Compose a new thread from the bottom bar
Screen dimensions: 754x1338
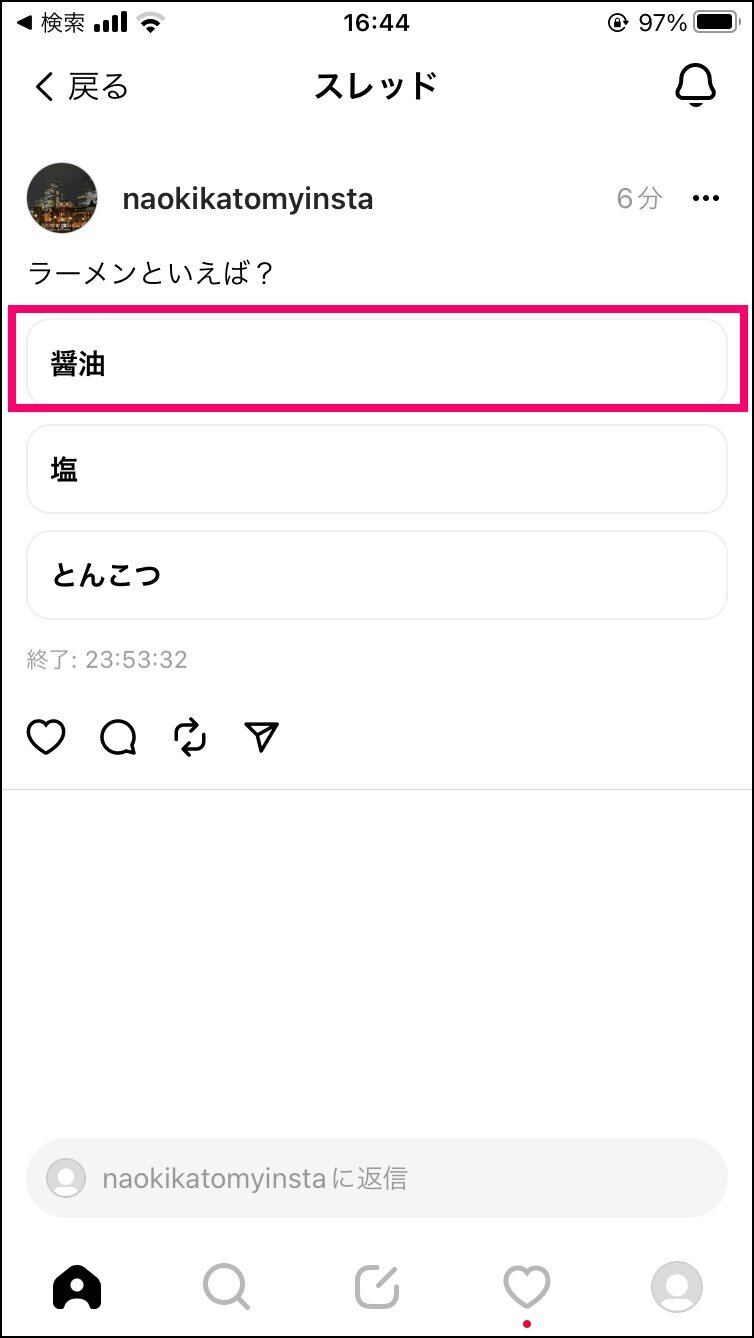click(x=377, y=1287)
